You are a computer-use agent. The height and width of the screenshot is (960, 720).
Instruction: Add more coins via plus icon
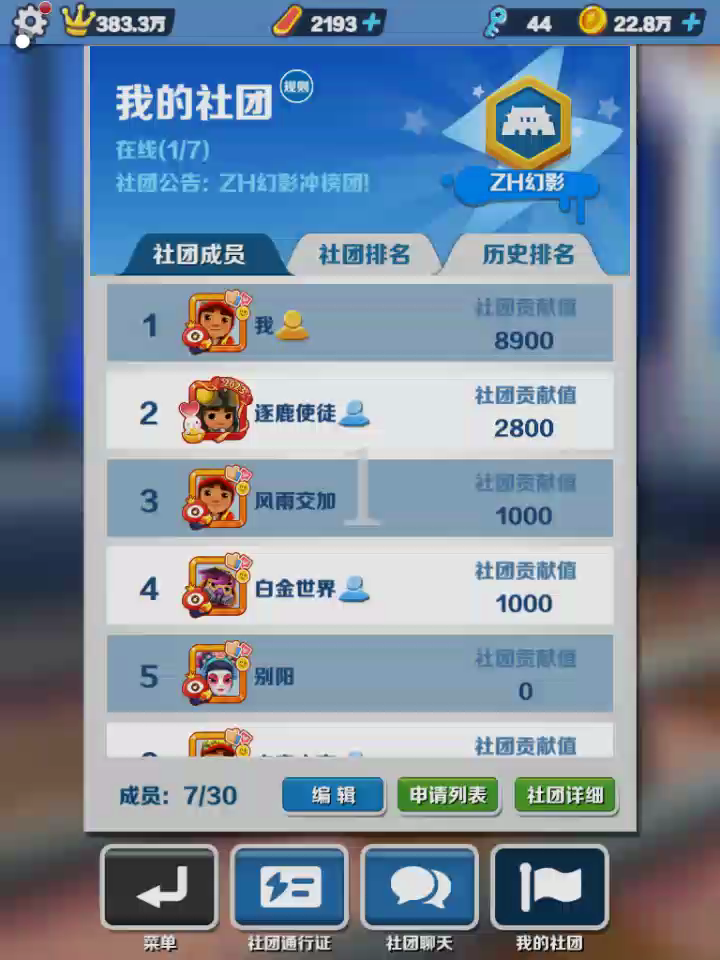(x=689, y=23)
